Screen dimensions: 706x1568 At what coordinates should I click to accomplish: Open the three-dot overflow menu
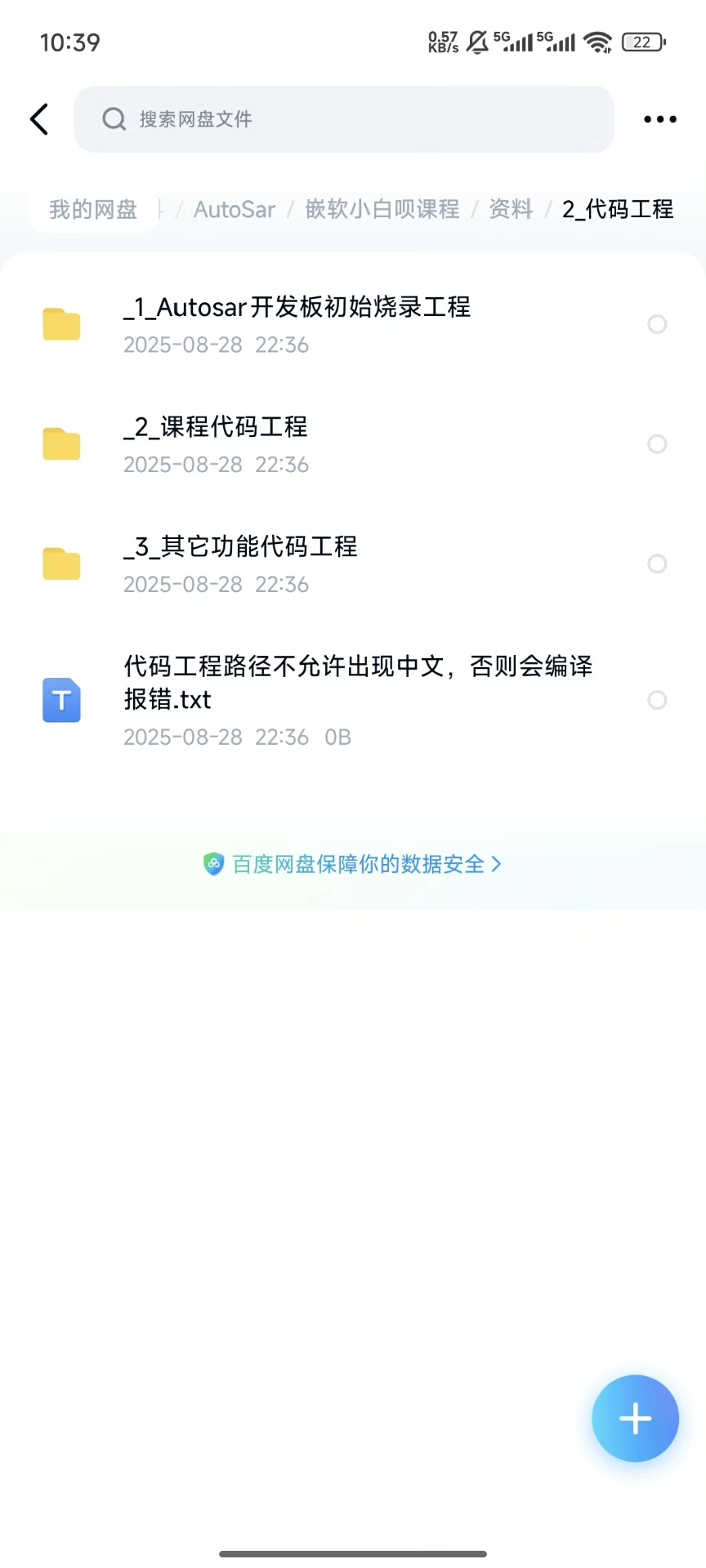click(x=659, y=119)
